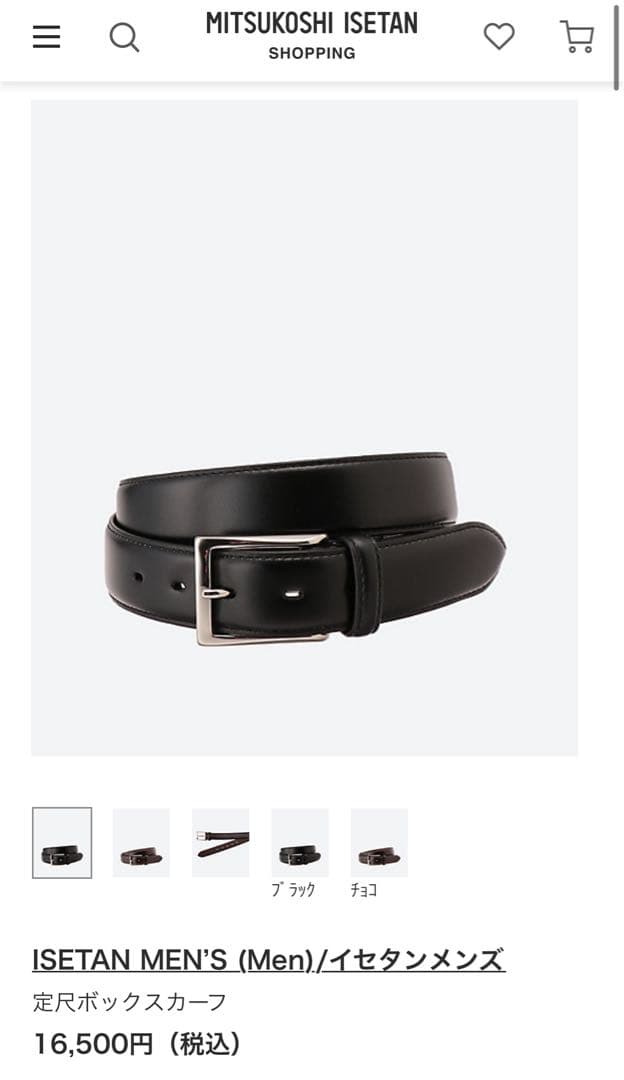The height and width of the screenshot is (1080, 624).
Task: View favorites heart icon
Action: tap(498, 37)
